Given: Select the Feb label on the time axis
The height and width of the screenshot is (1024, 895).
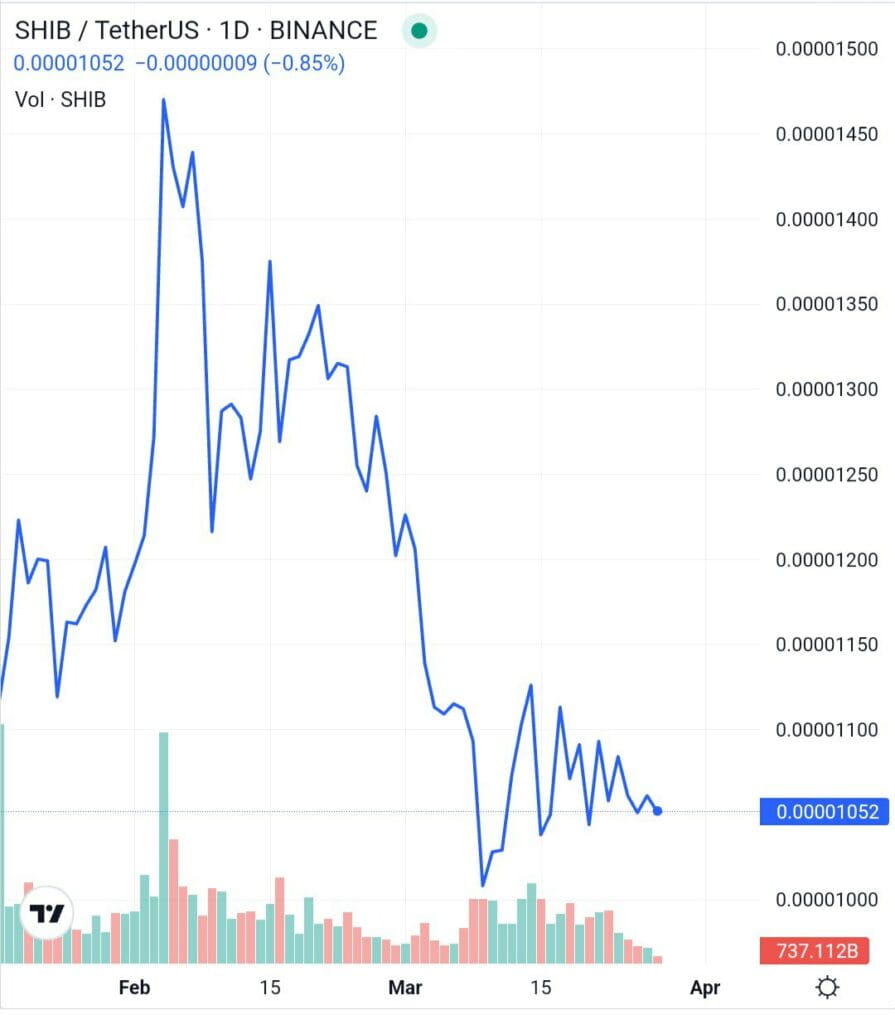Looking at the screenshot, I should (x=134, y=988).
